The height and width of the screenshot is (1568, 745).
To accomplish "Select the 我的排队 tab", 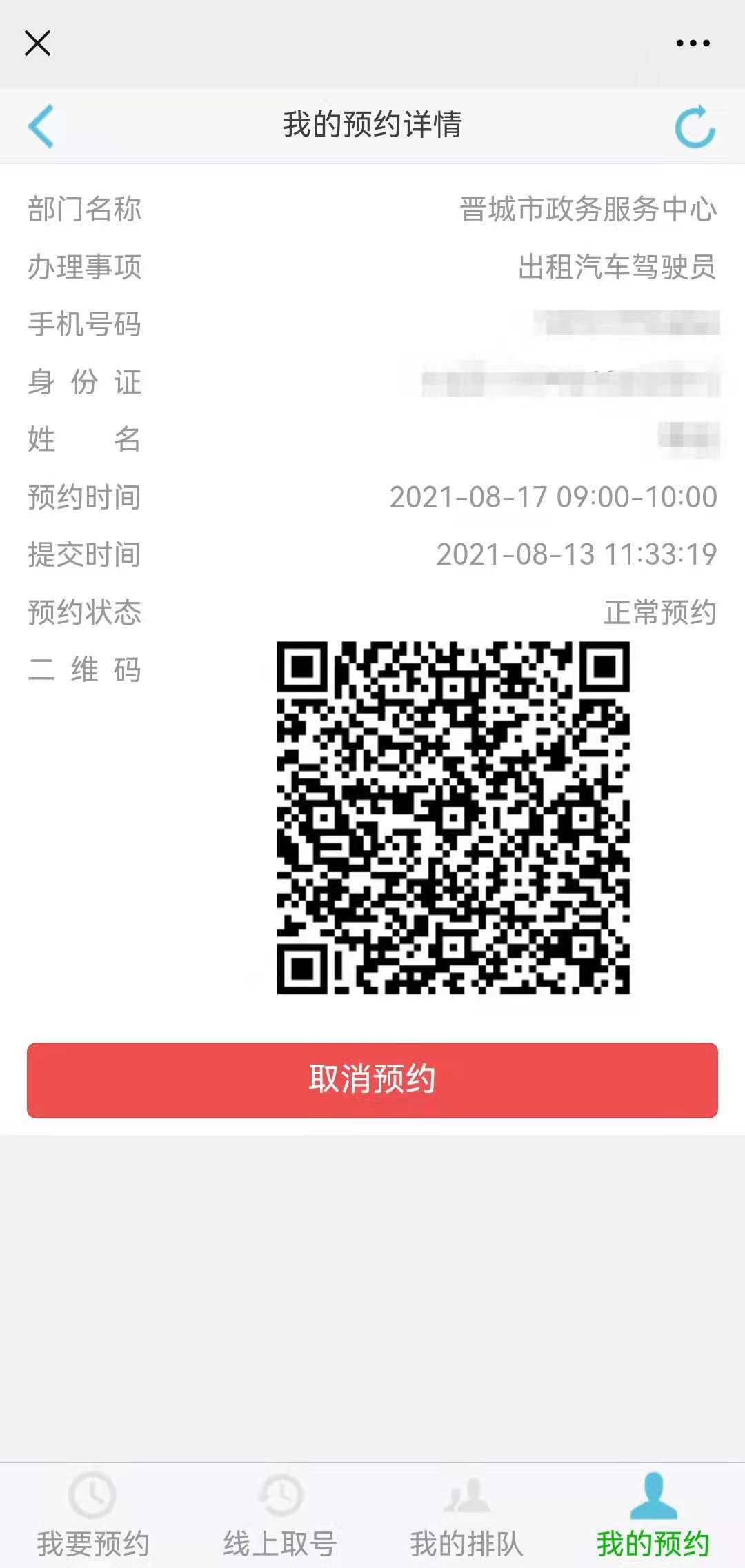I will [466, 1516].
